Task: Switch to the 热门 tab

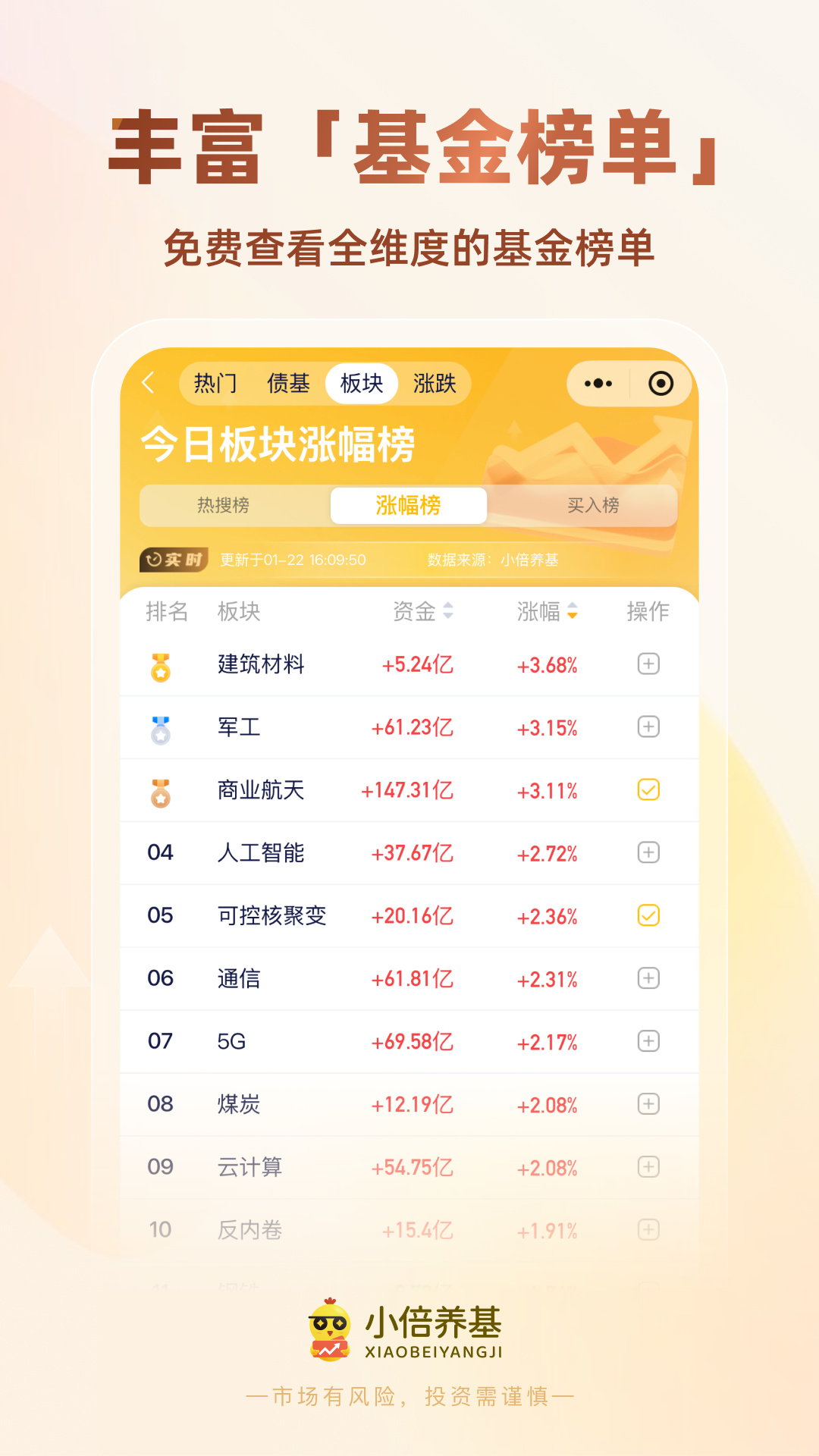Action: 214,384
